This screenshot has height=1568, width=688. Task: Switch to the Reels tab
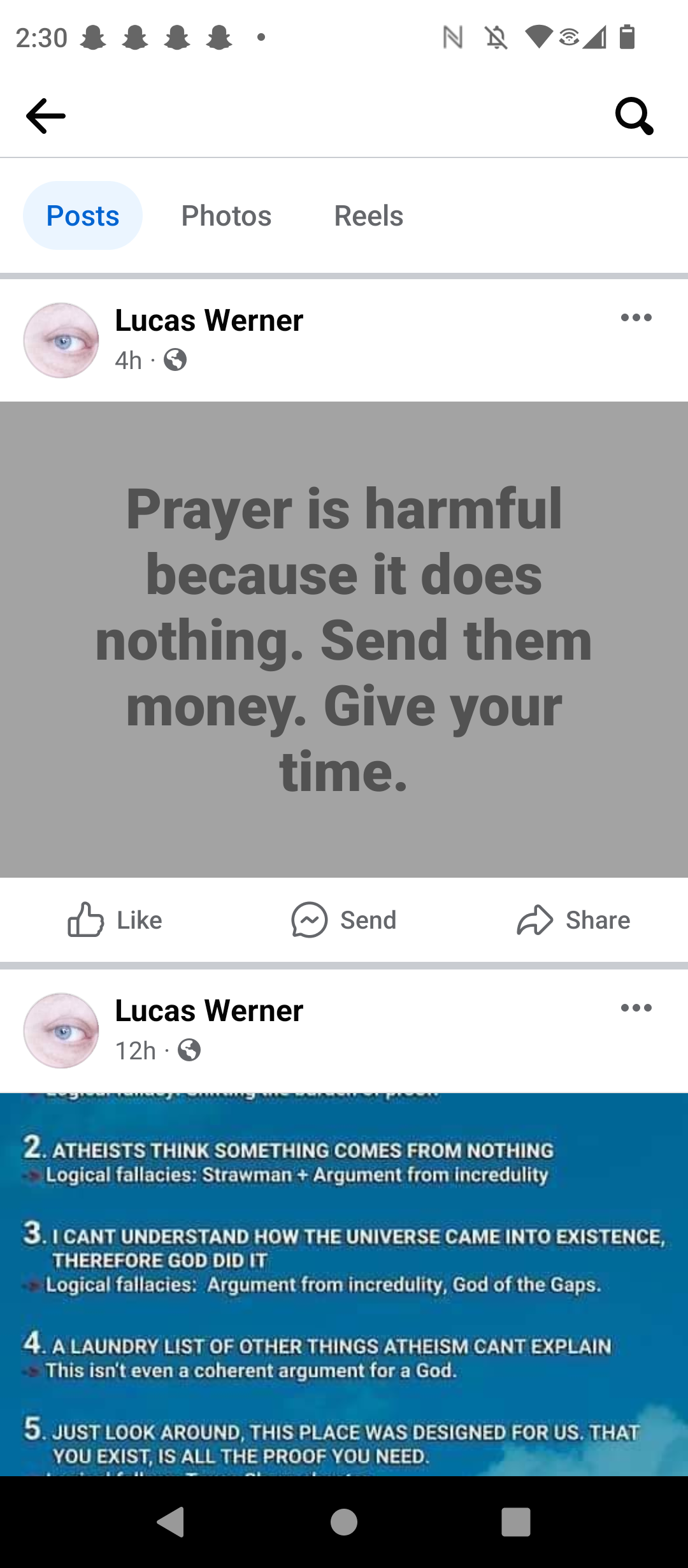369,215
